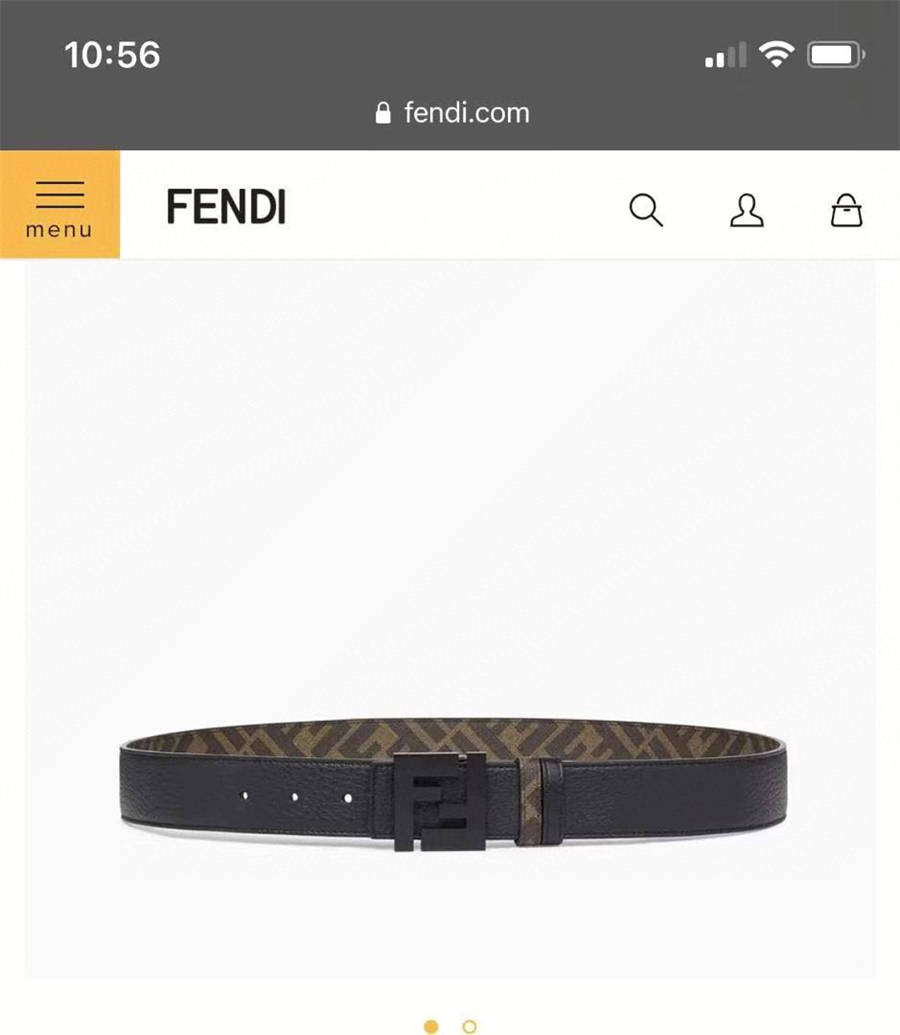
Task: Select the second image page dot
Action: (x=469, y=1026)
